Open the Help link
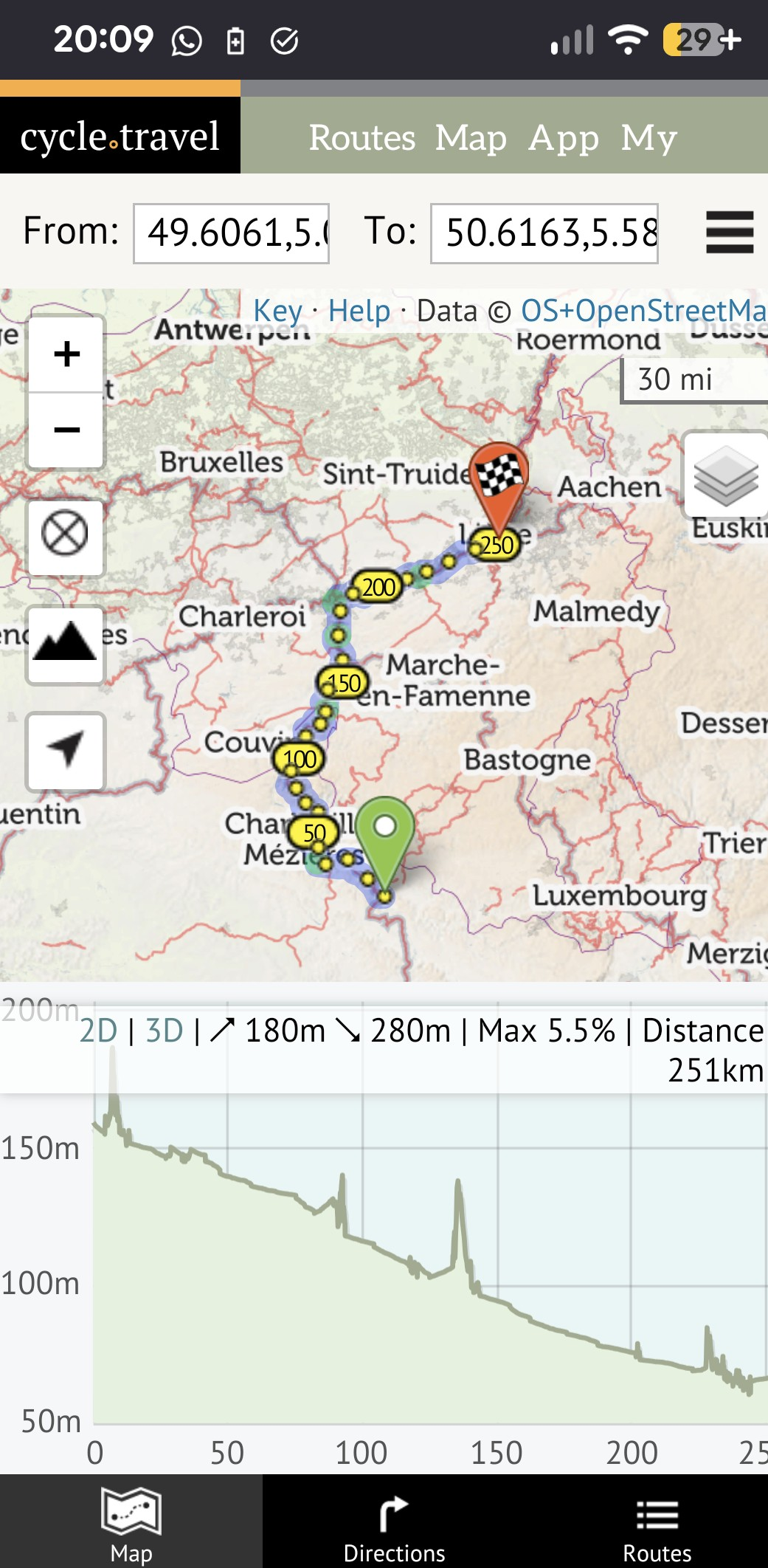The image size is (768, 1568). (x=359, y=311)
